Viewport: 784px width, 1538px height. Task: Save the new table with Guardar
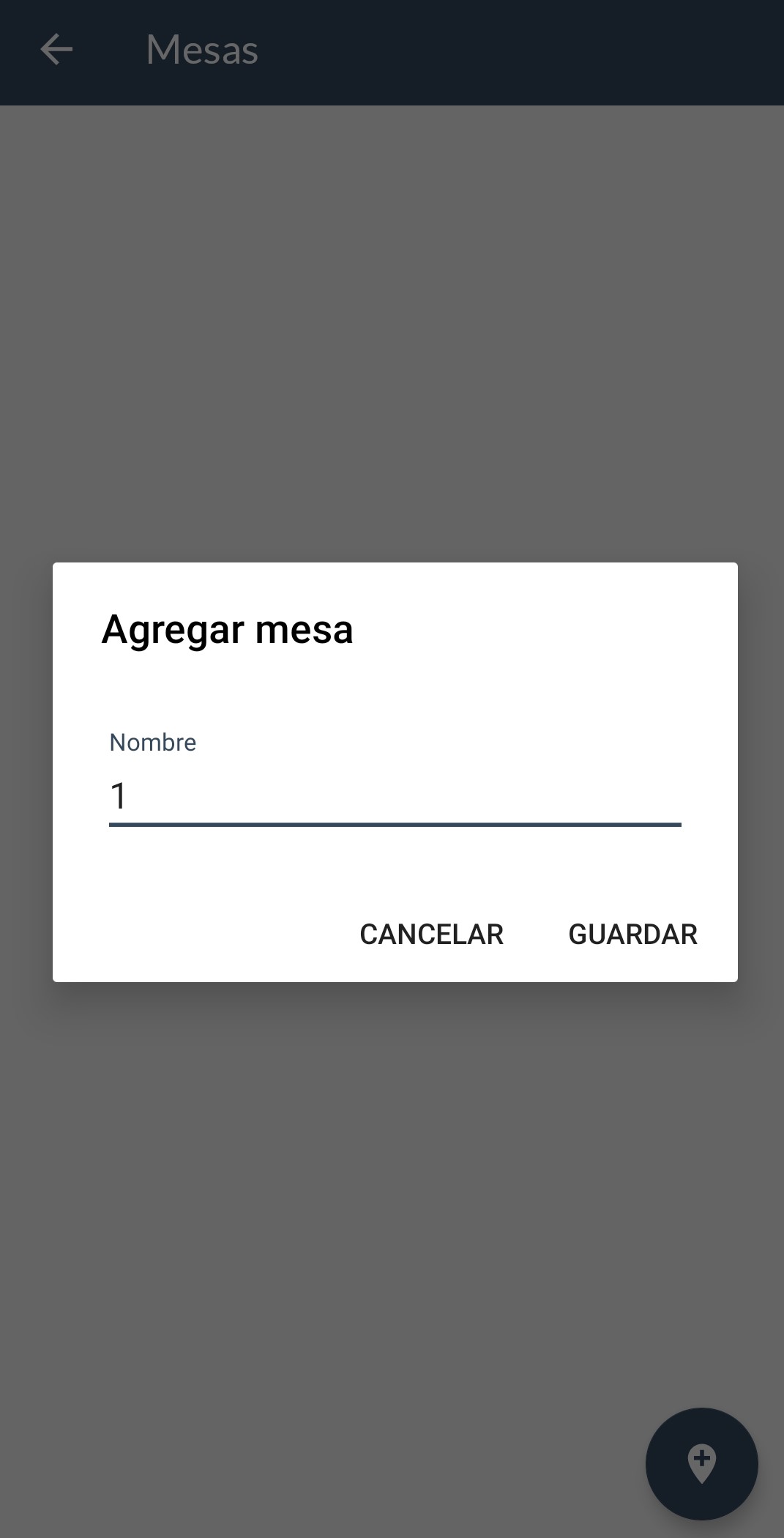(632, 934)
